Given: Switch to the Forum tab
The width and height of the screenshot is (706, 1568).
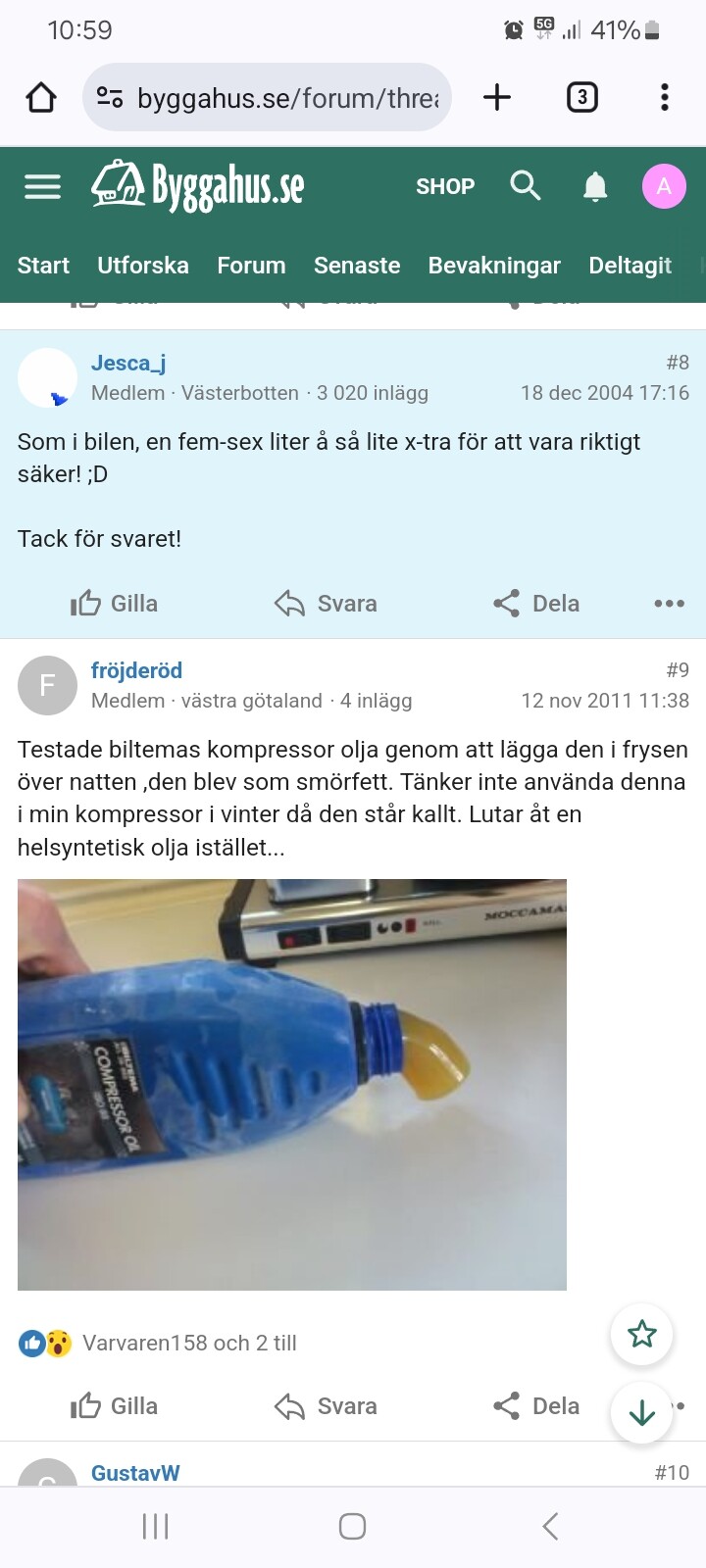Looking at the screenshot, I should [x=251, y=266].
